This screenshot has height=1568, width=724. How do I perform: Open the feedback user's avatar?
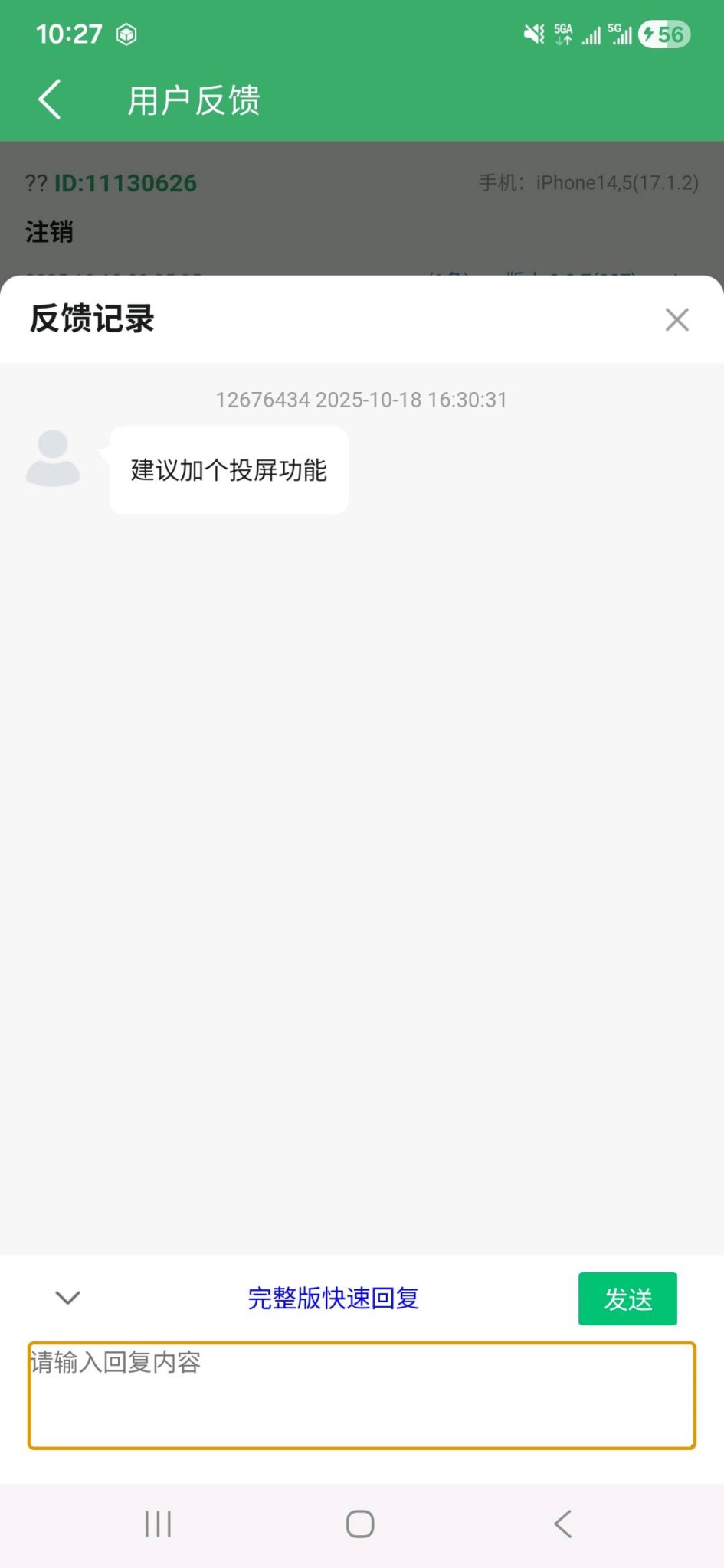click(x=53, y=459)
